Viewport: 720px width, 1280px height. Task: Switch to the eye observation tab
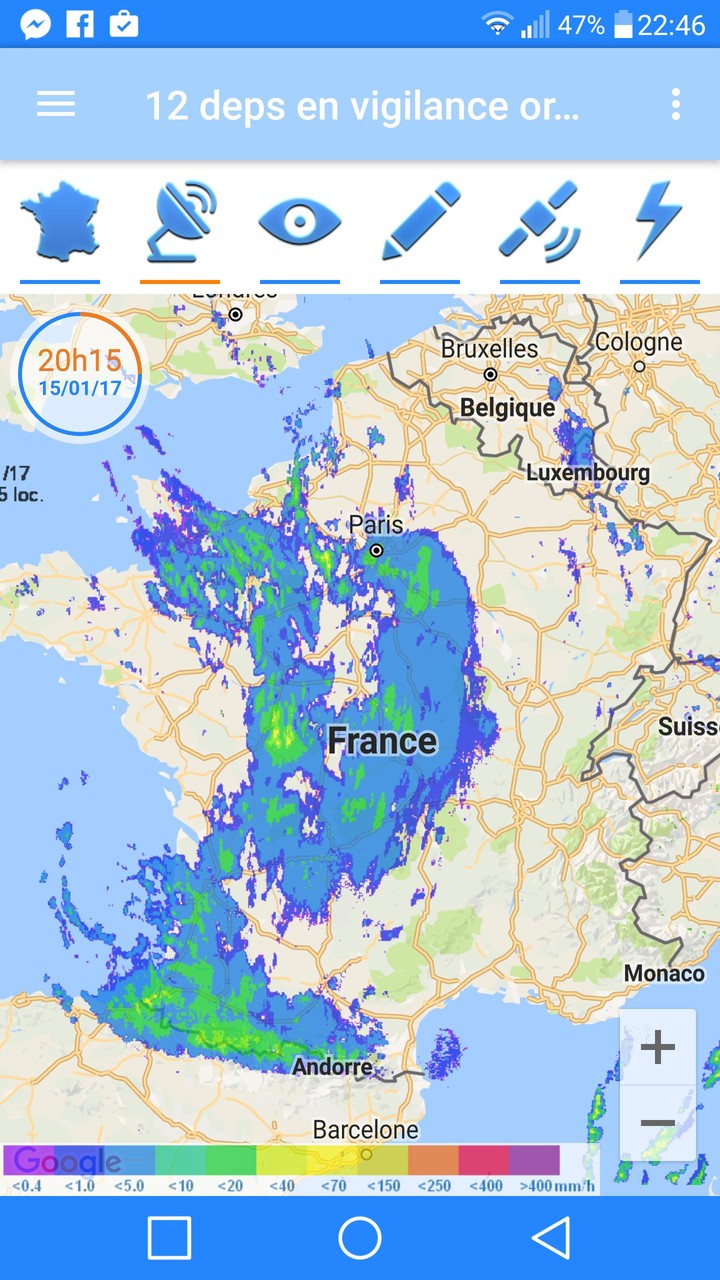[x=300, y=224]
